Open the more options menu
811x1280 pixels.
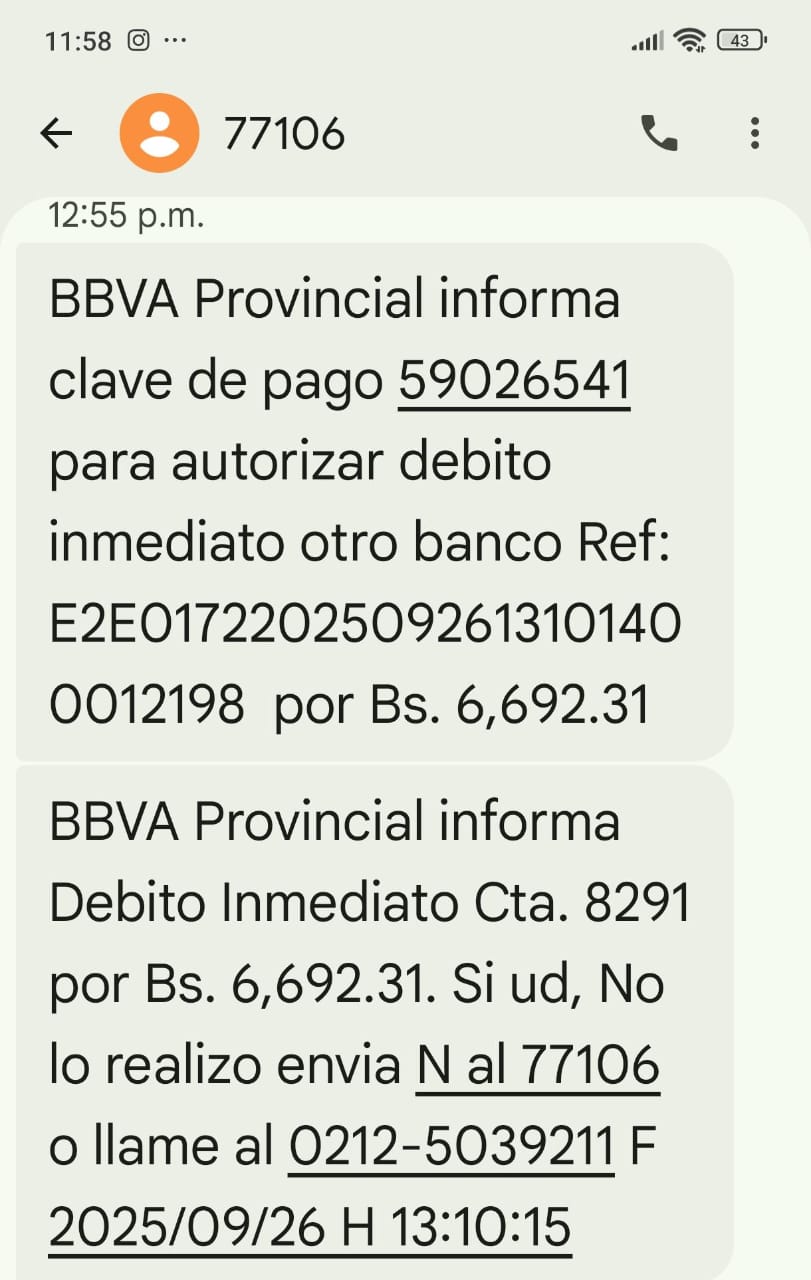click(x=755, y=133)
